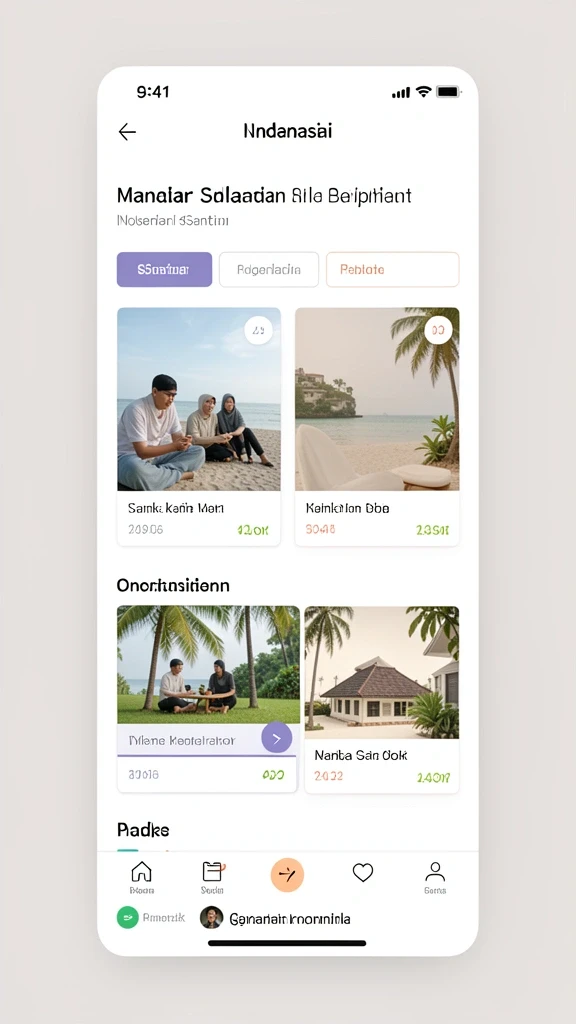The height and width of the screenshot is (1024, 576).
Task: Open the notes tab in the bottom bar
Action: 212,877
